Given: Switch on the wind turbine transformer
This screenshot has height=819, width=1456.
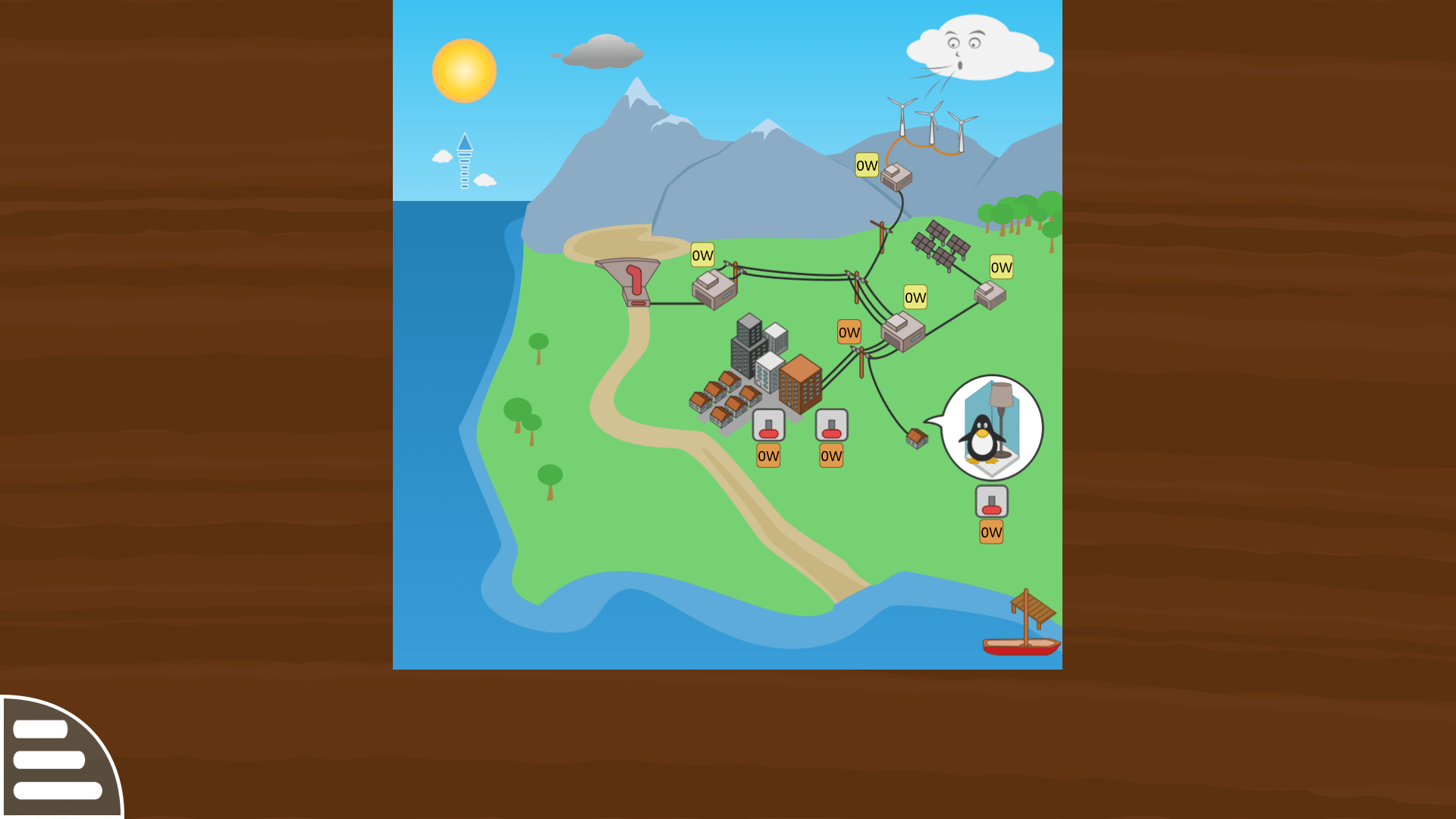Looking at the screenshot, I should point(896,177).
